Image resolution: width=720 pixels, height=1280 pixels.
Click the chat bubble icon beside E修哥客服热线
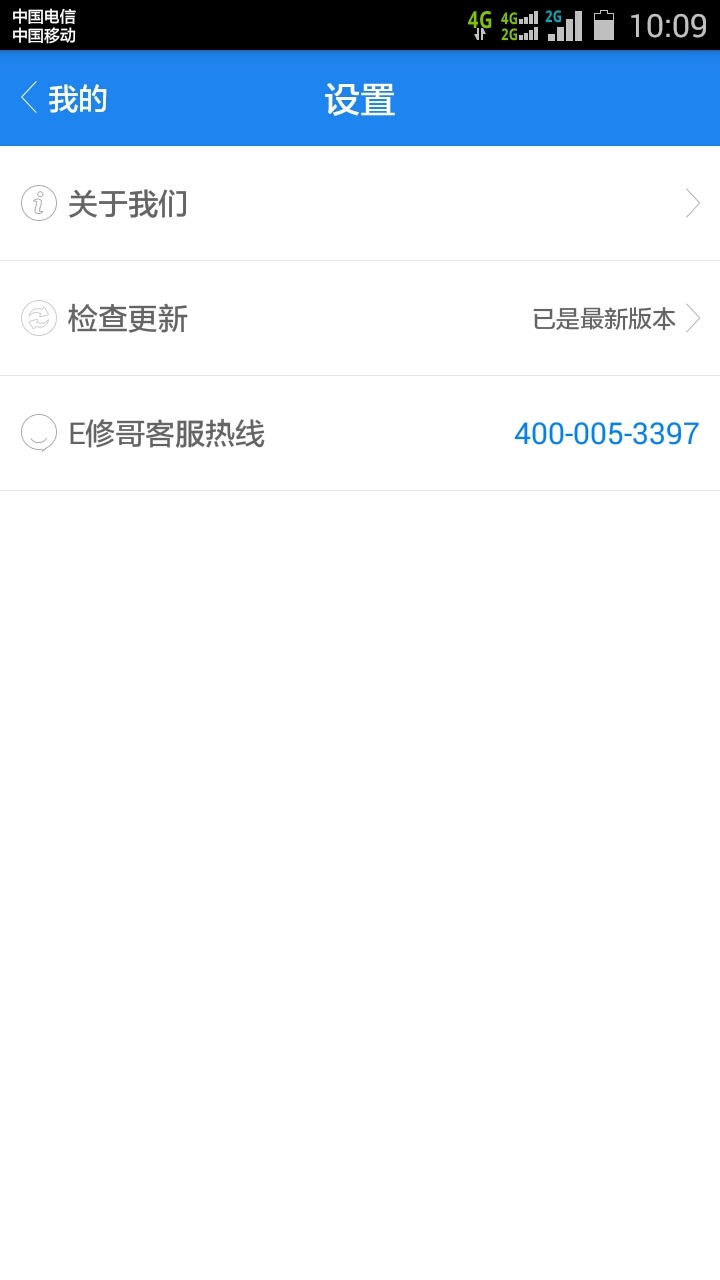click(x=38, y=434)
